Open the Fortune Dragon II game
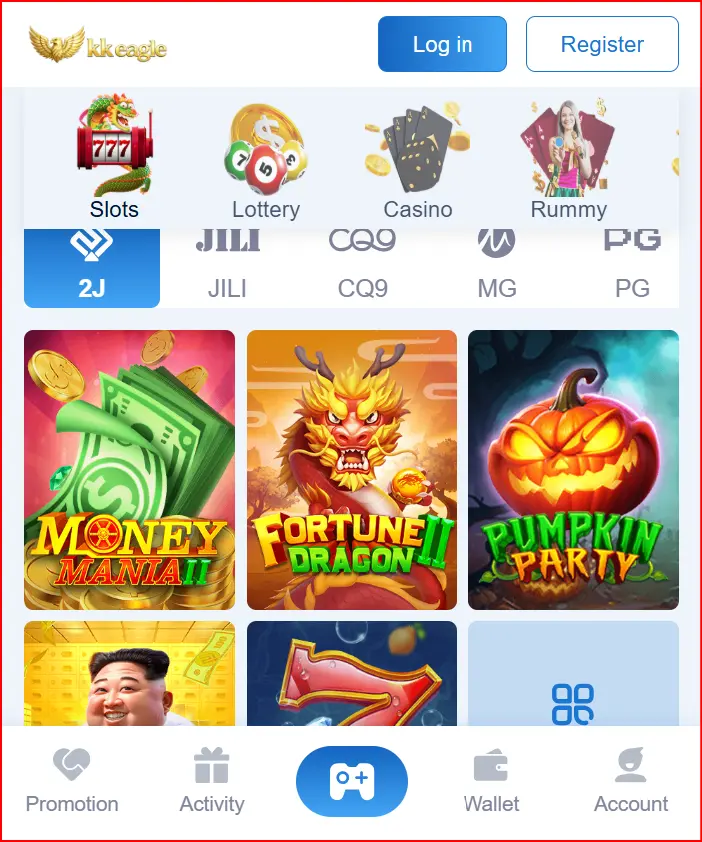The image size is (702, 842). click(352, 470)
